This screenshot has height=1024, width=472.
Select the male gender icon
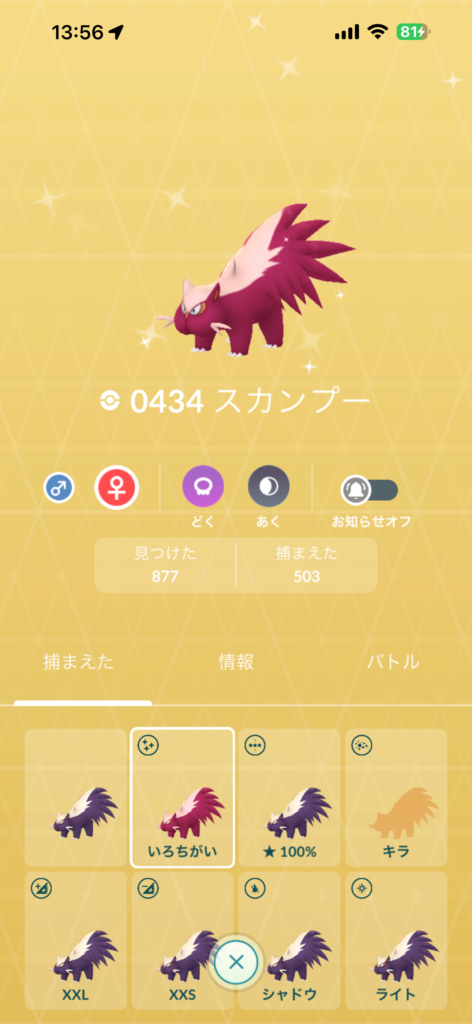click(59, 488)
